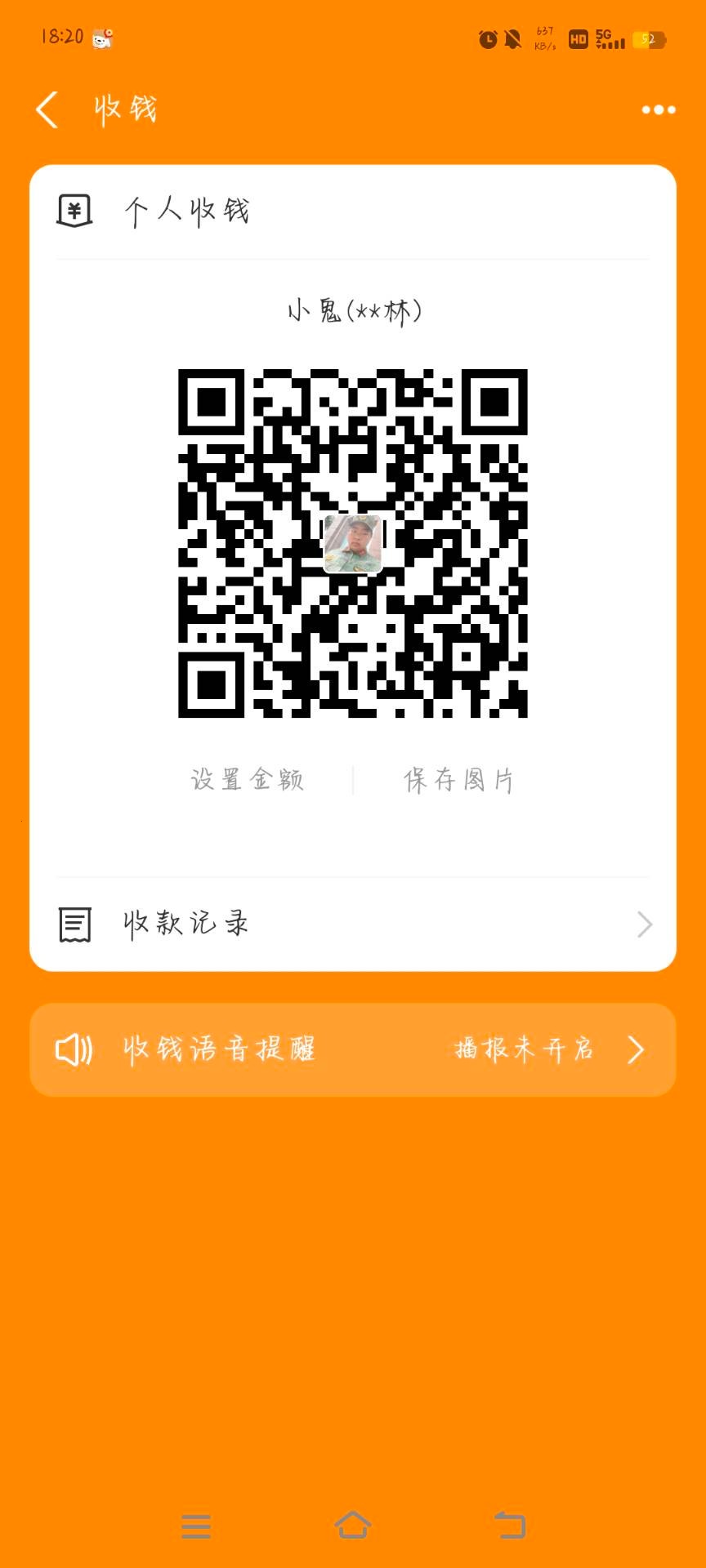Save the QR code via 保存图片
Image resolution: width=706 pixels, height=1568 pixels.
(458, 780)
